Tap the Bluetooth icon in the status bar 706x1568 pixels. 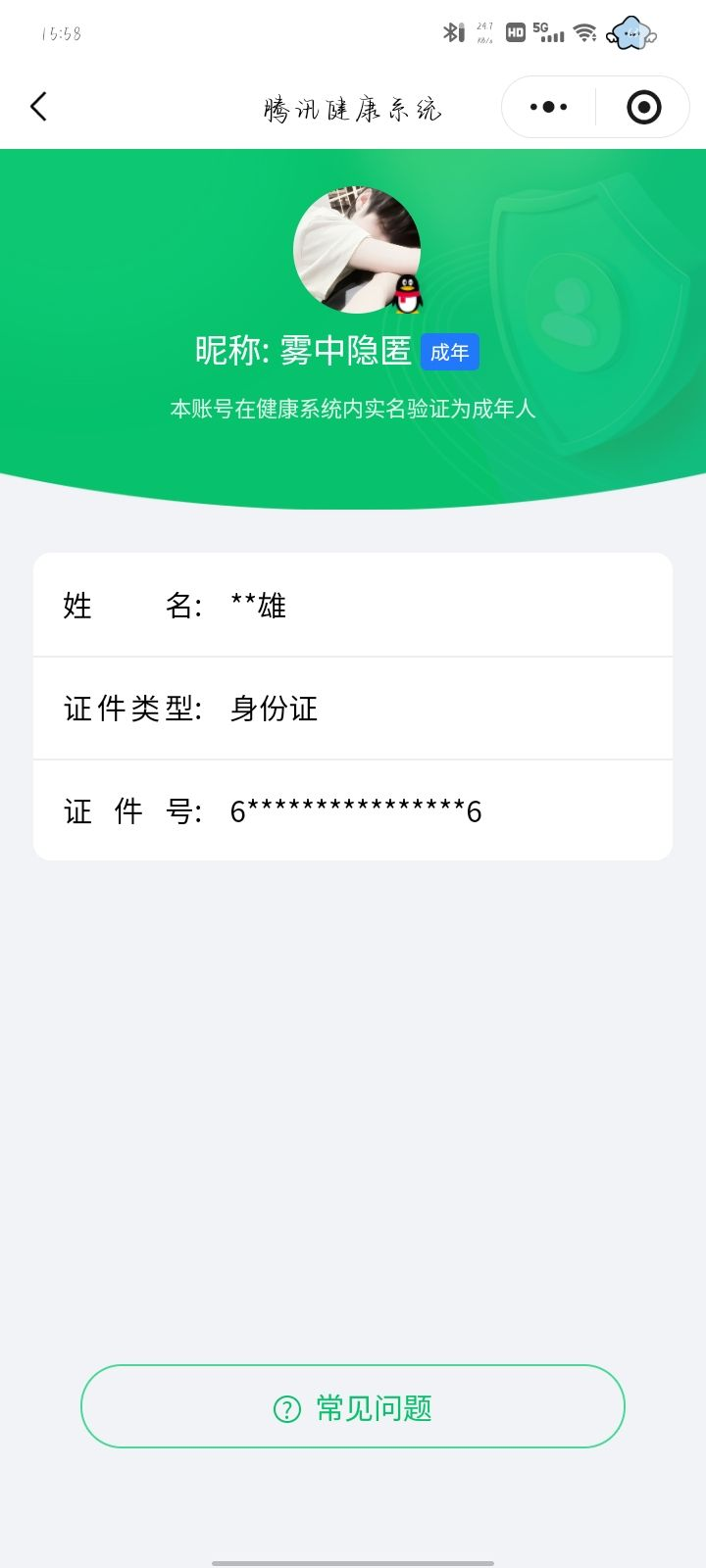[453, 32]
